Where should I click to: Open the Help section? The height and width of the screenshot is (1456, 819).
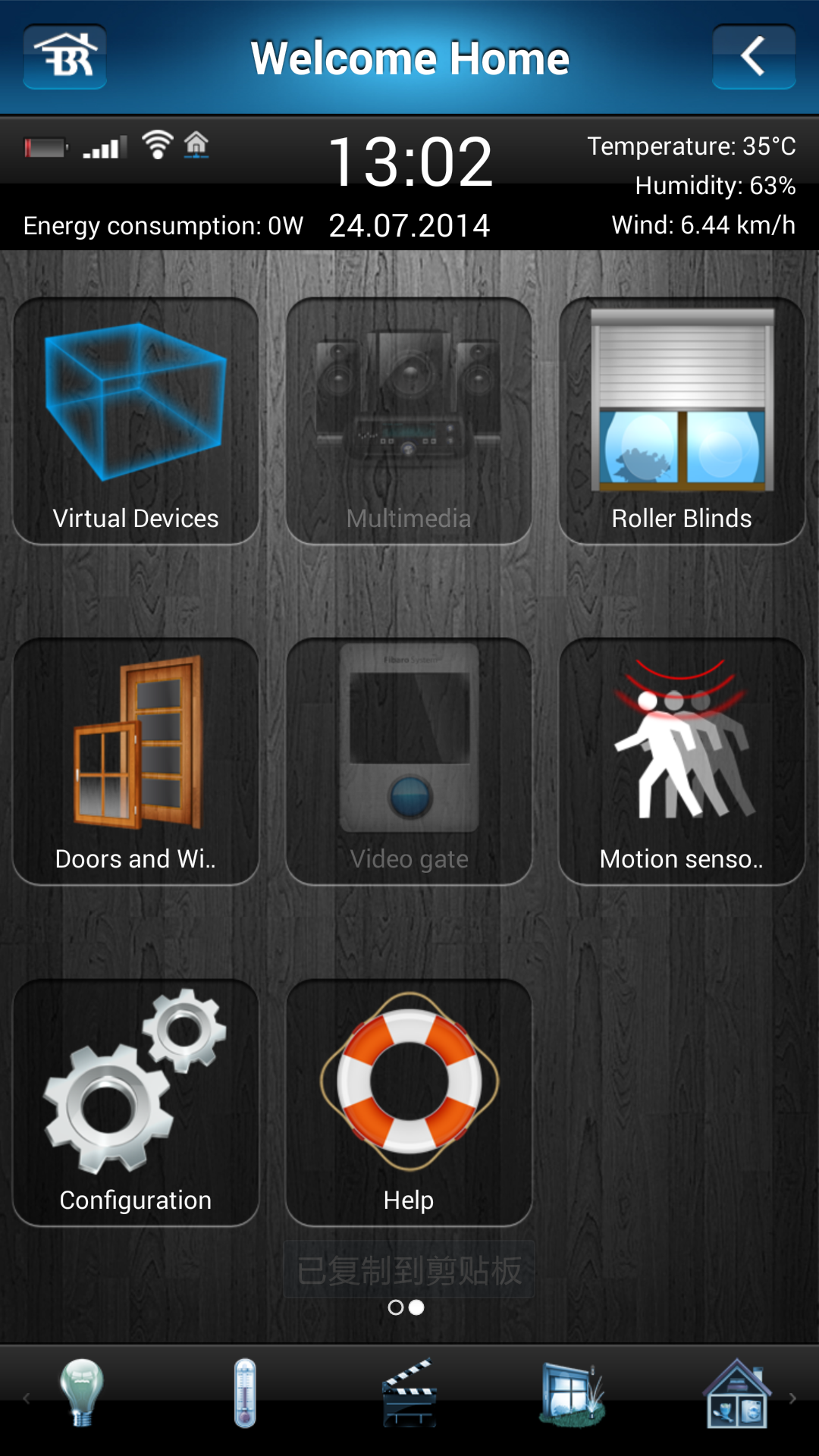click(x=409, y=1103)
